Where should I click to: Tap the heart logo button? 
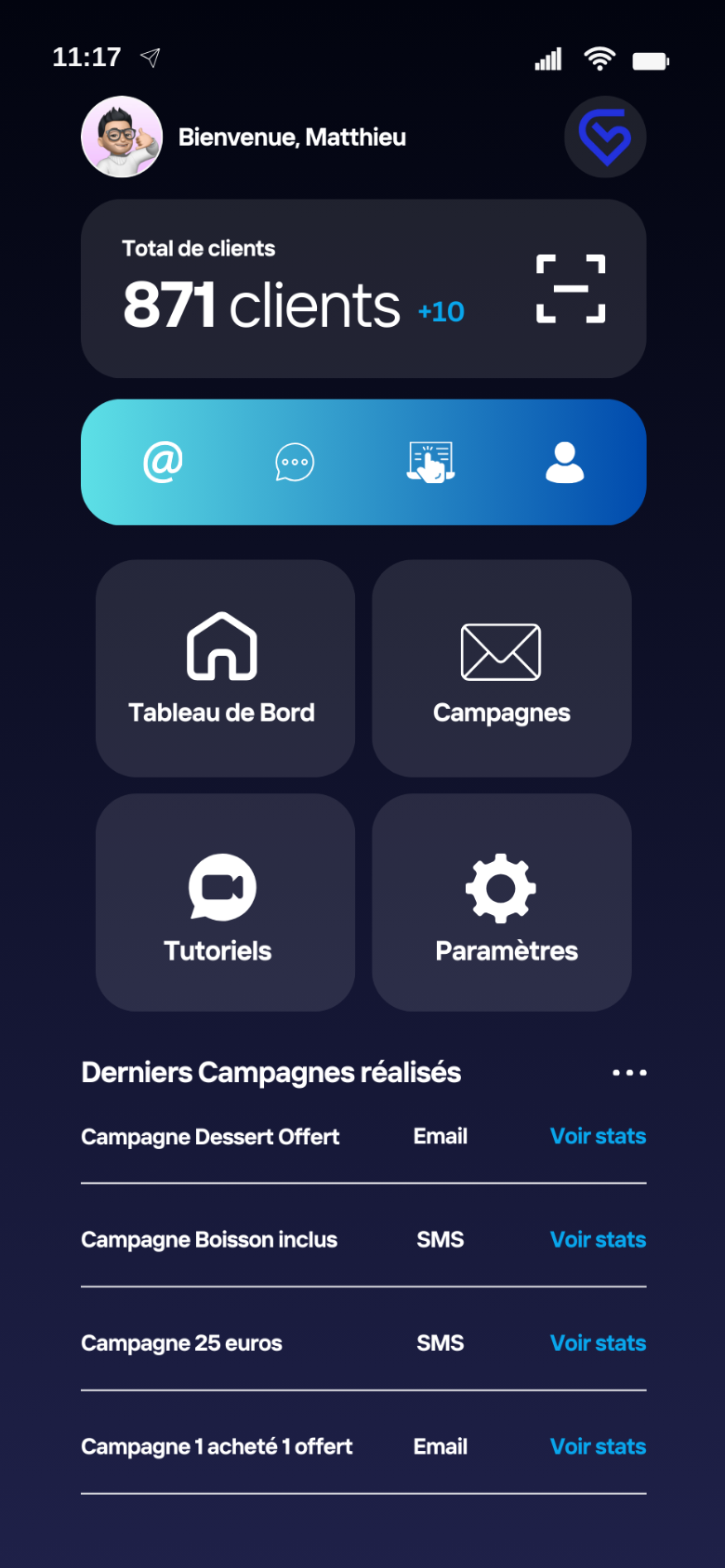[x=605, y=137]
